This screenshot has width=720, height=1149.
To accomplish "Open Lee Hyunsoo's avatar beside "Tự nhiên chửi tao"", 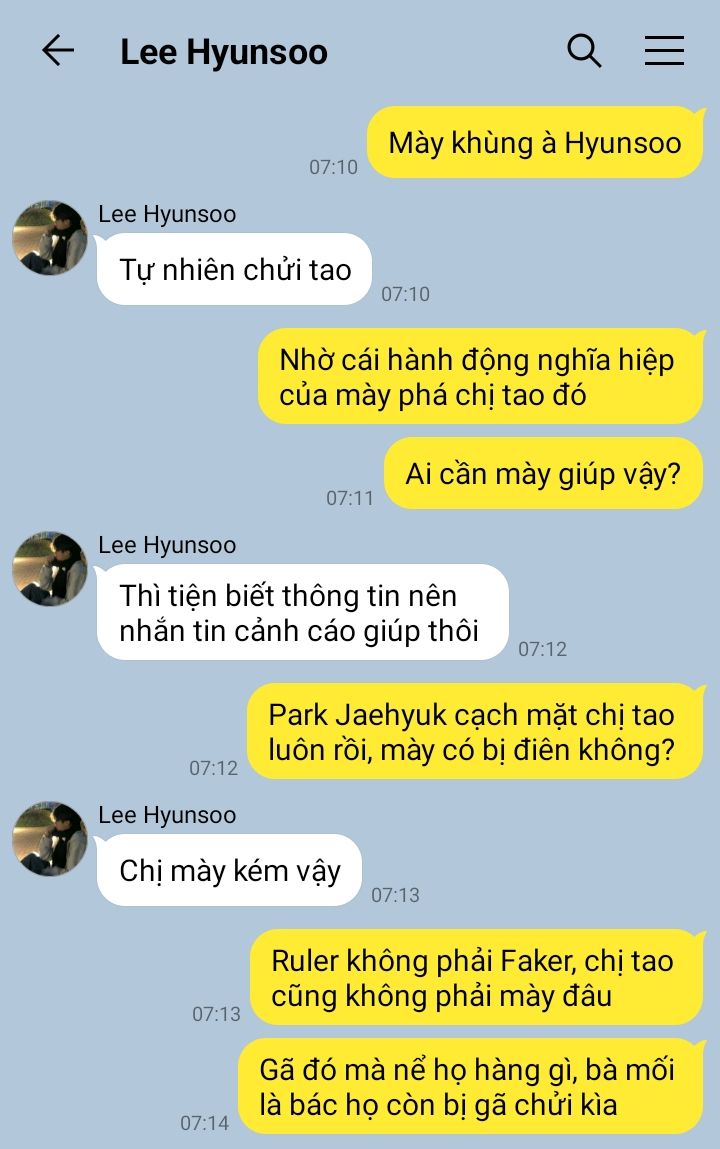I will coord(50,238).
